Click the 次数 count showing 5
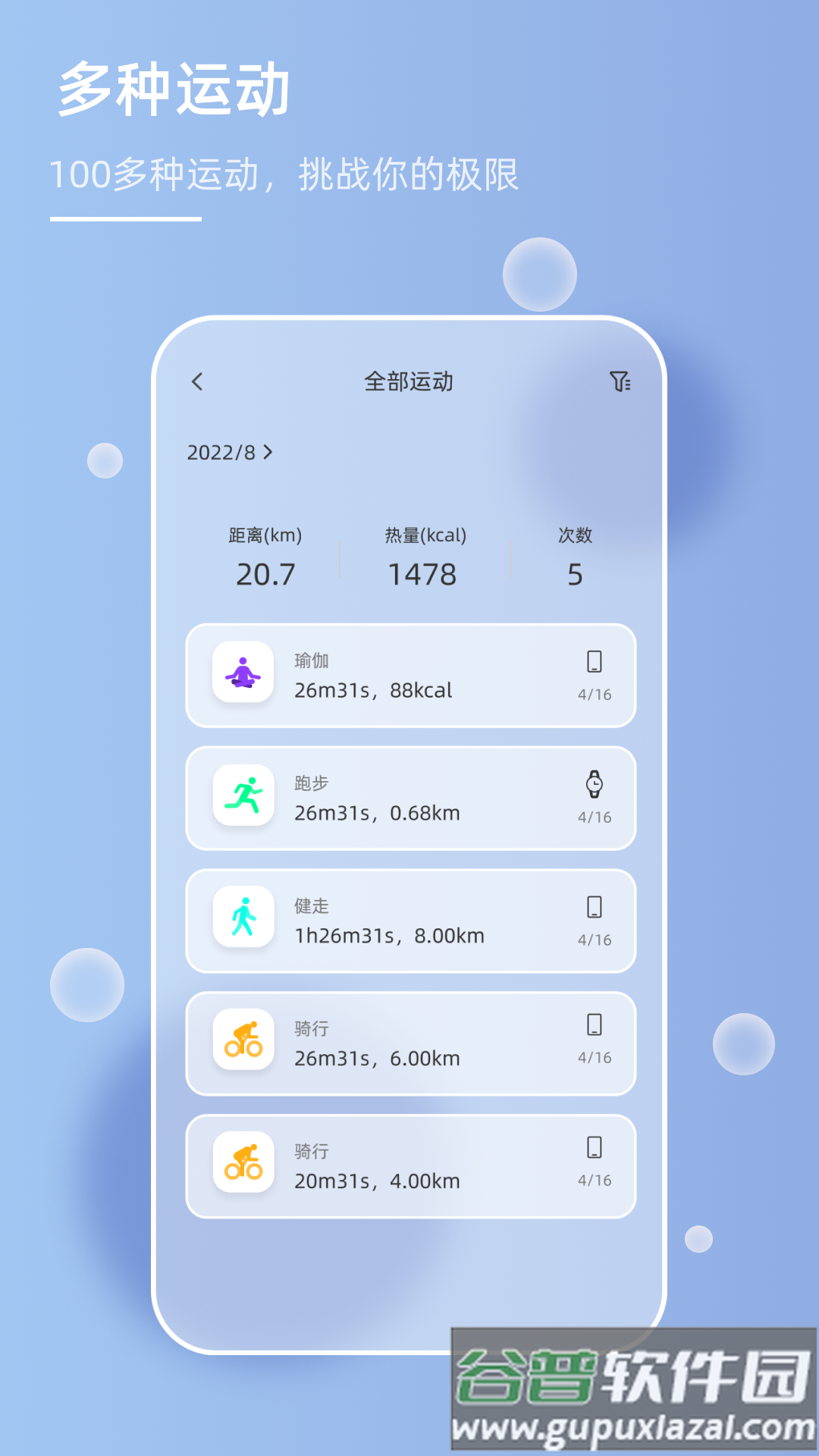This screenshot has width=819, height=1456. point(574,574)
